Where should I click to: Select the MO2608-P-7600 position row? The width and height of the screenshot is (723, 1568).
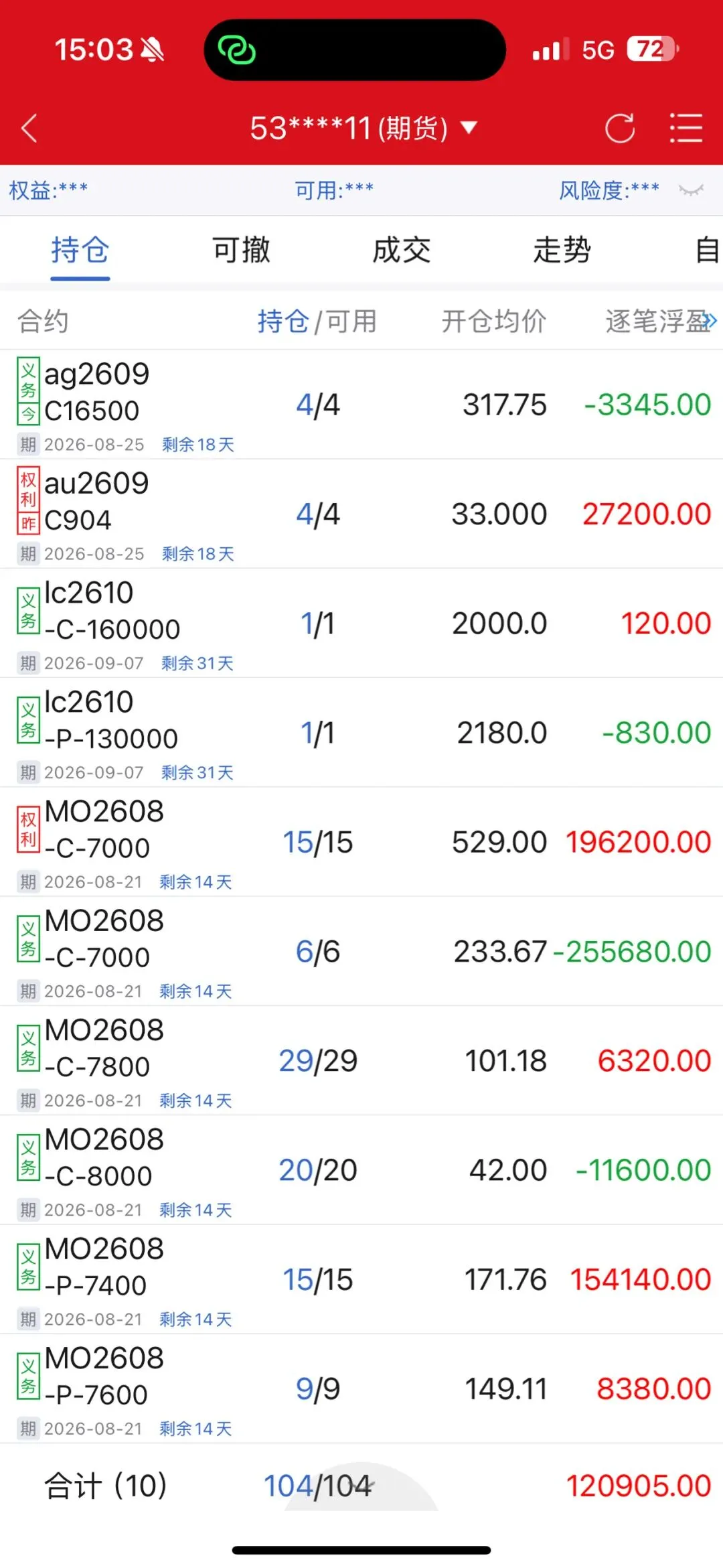pyautogui.click(x=361, y=1388)
